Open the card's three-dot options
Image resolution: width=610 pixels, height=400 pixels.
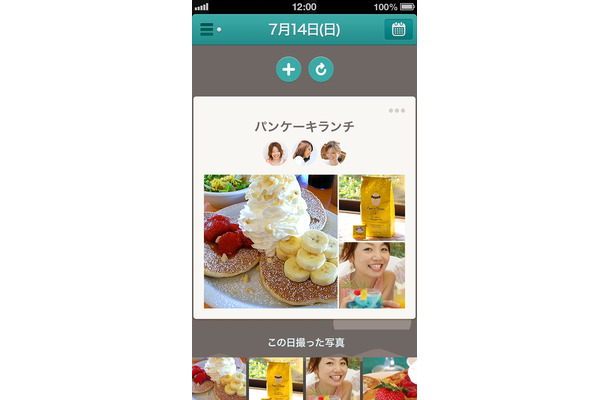point(397,110)
